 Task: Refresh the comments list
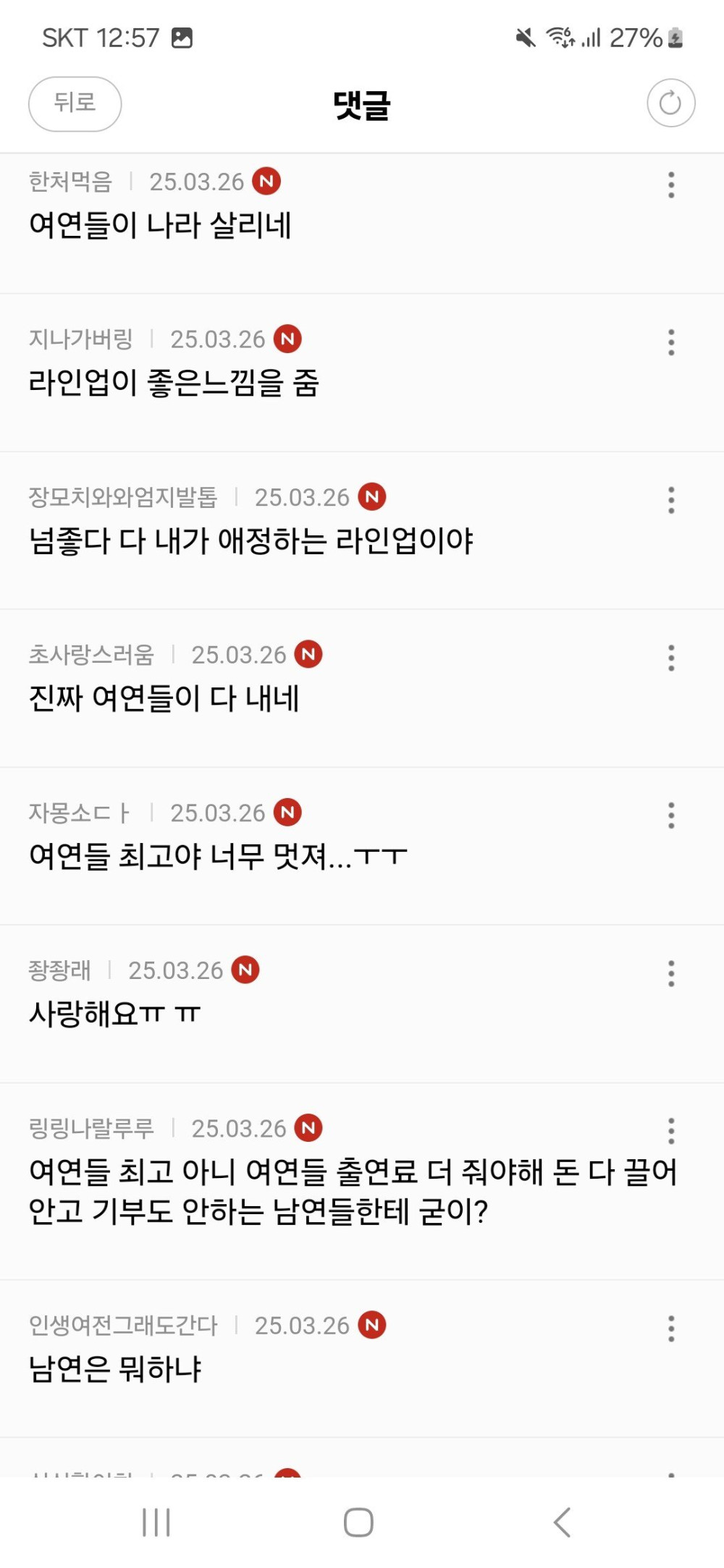pyautogui.click(x=670, y=103)
